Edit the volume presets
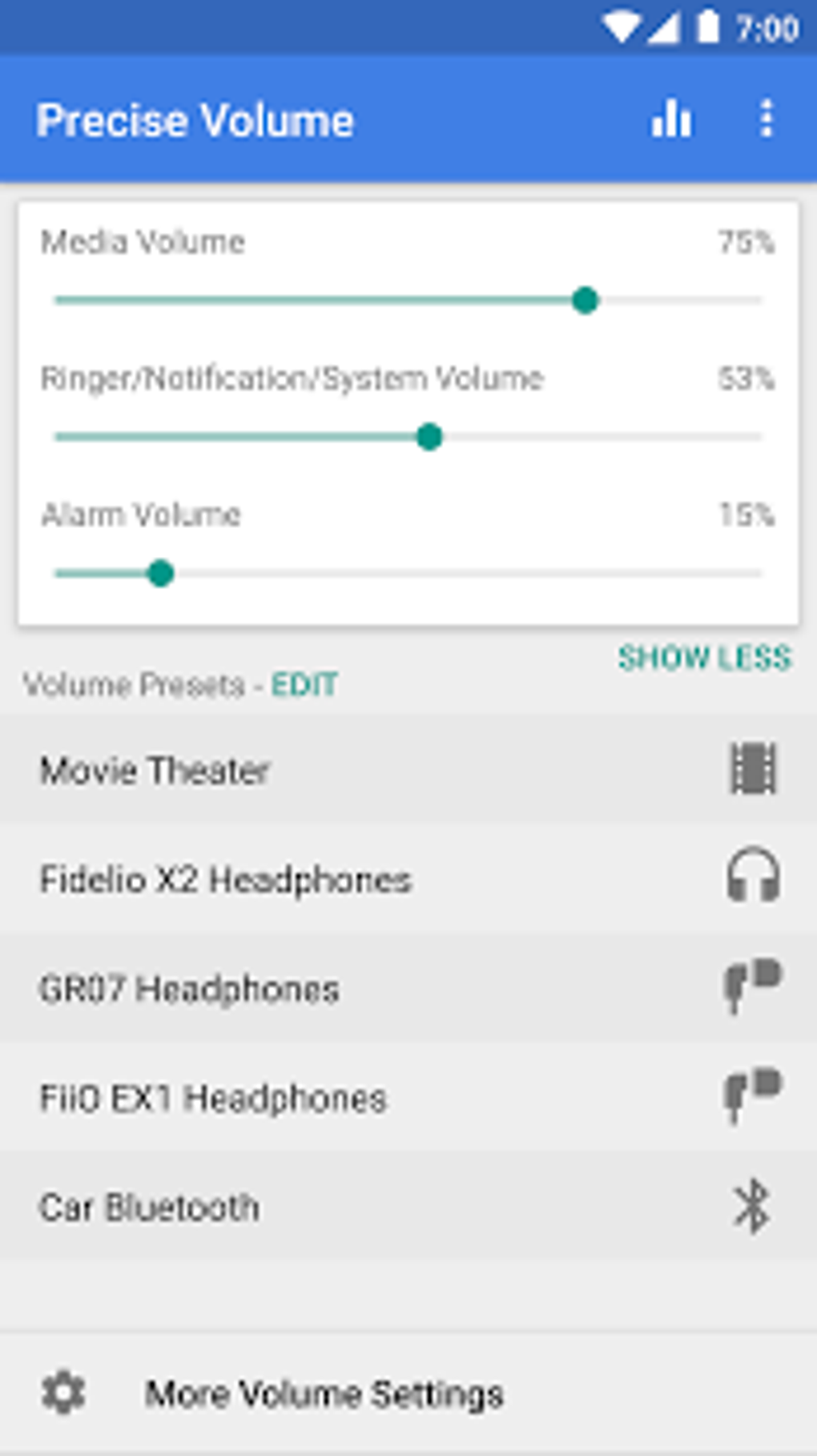The image size is (817, 1456). coord(304,685)
